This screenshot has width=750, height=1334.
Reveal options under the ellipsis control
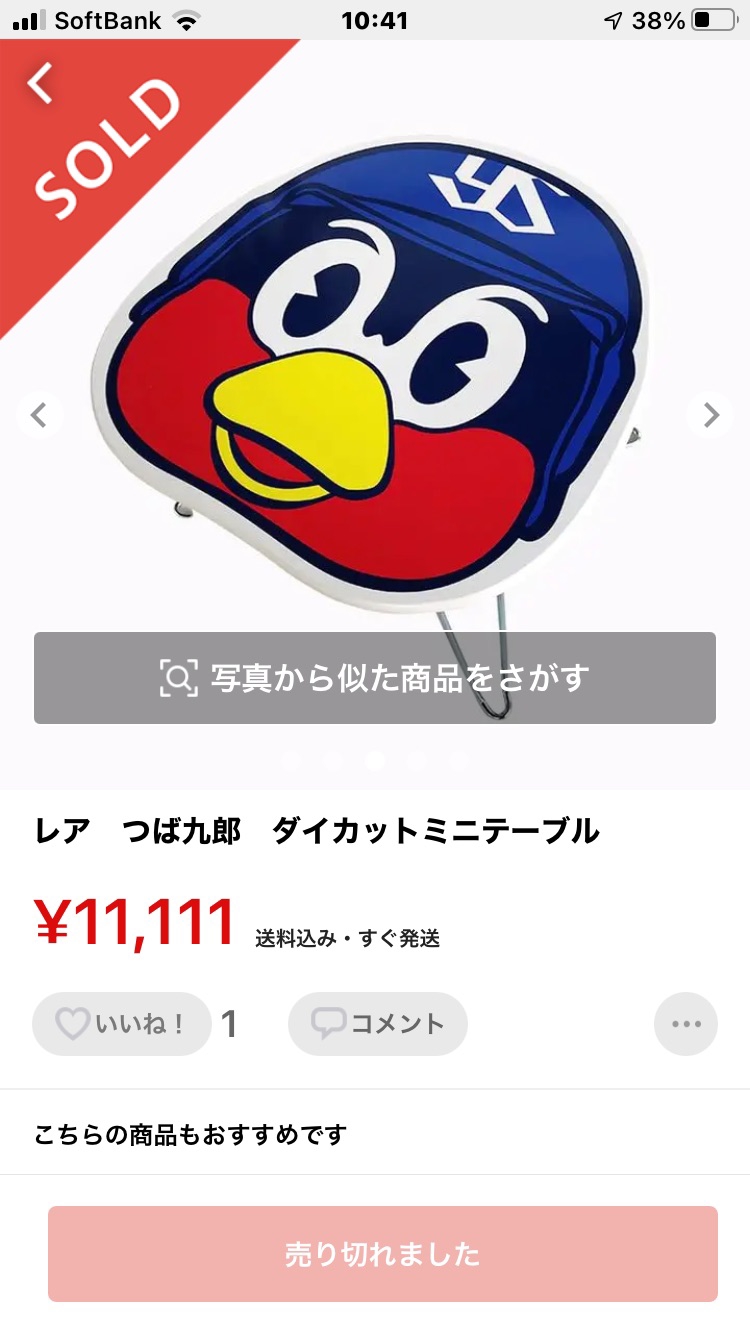point(686,1023)
